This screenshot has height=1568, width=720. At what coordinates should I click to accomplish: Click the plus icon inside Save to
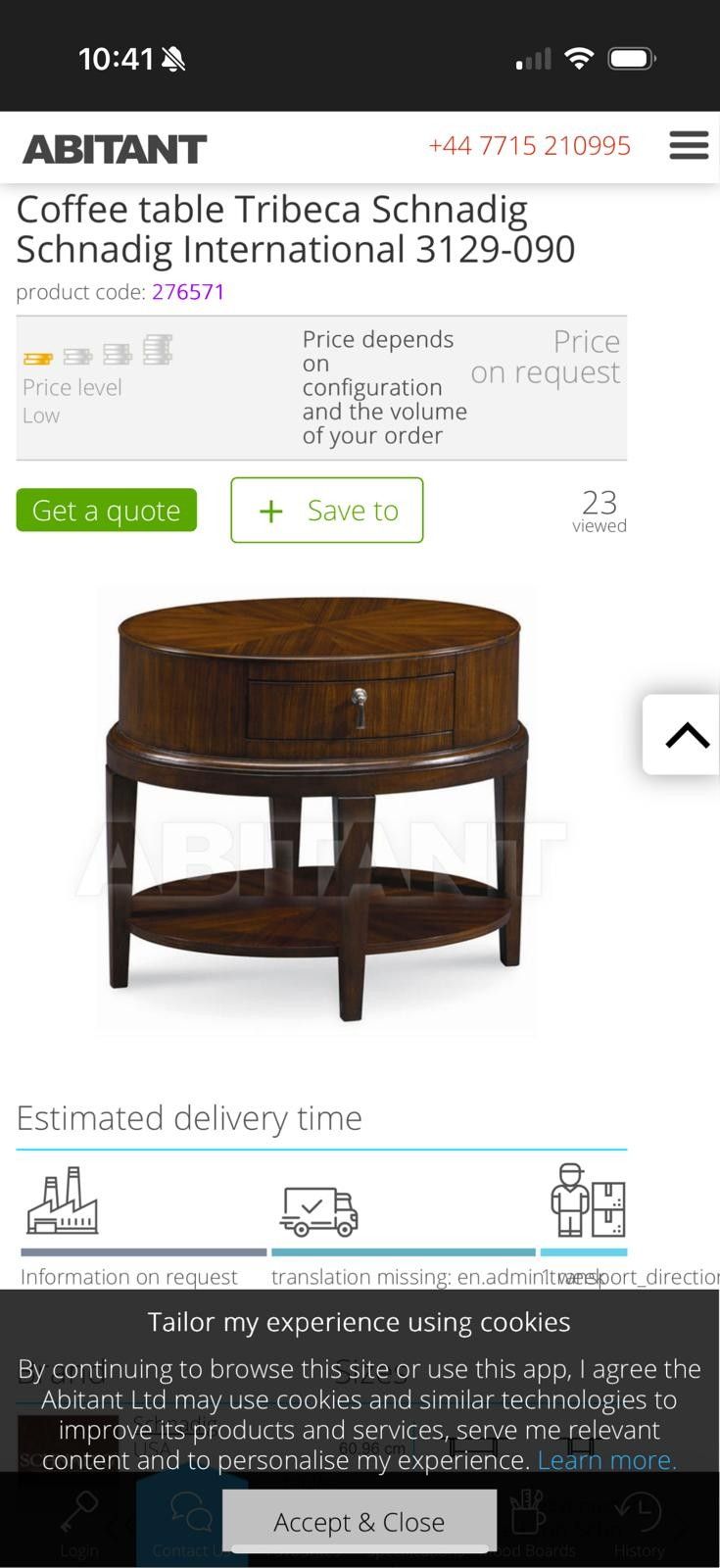[x=268, y=511]
